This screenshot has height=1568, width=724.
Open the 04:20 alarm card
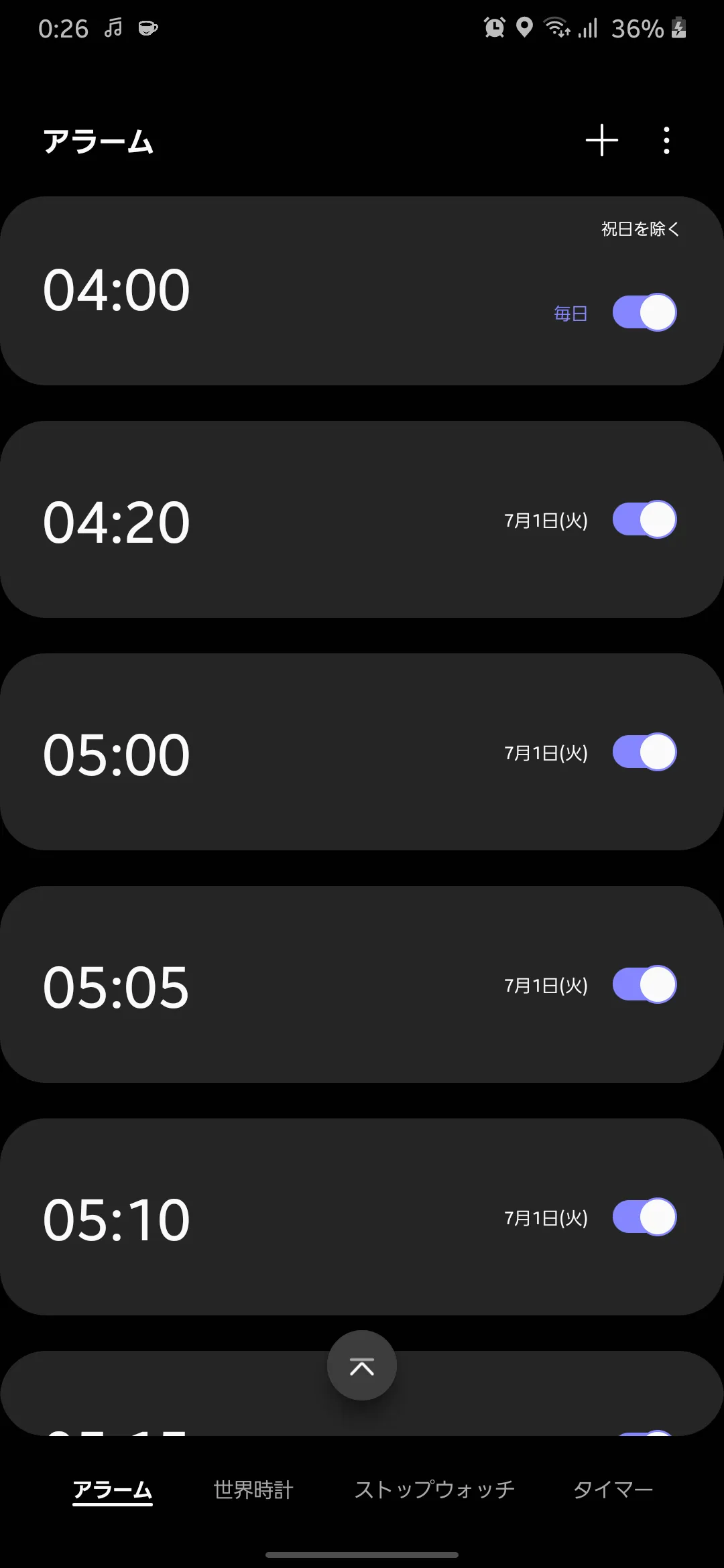click(x=362, y=519)
